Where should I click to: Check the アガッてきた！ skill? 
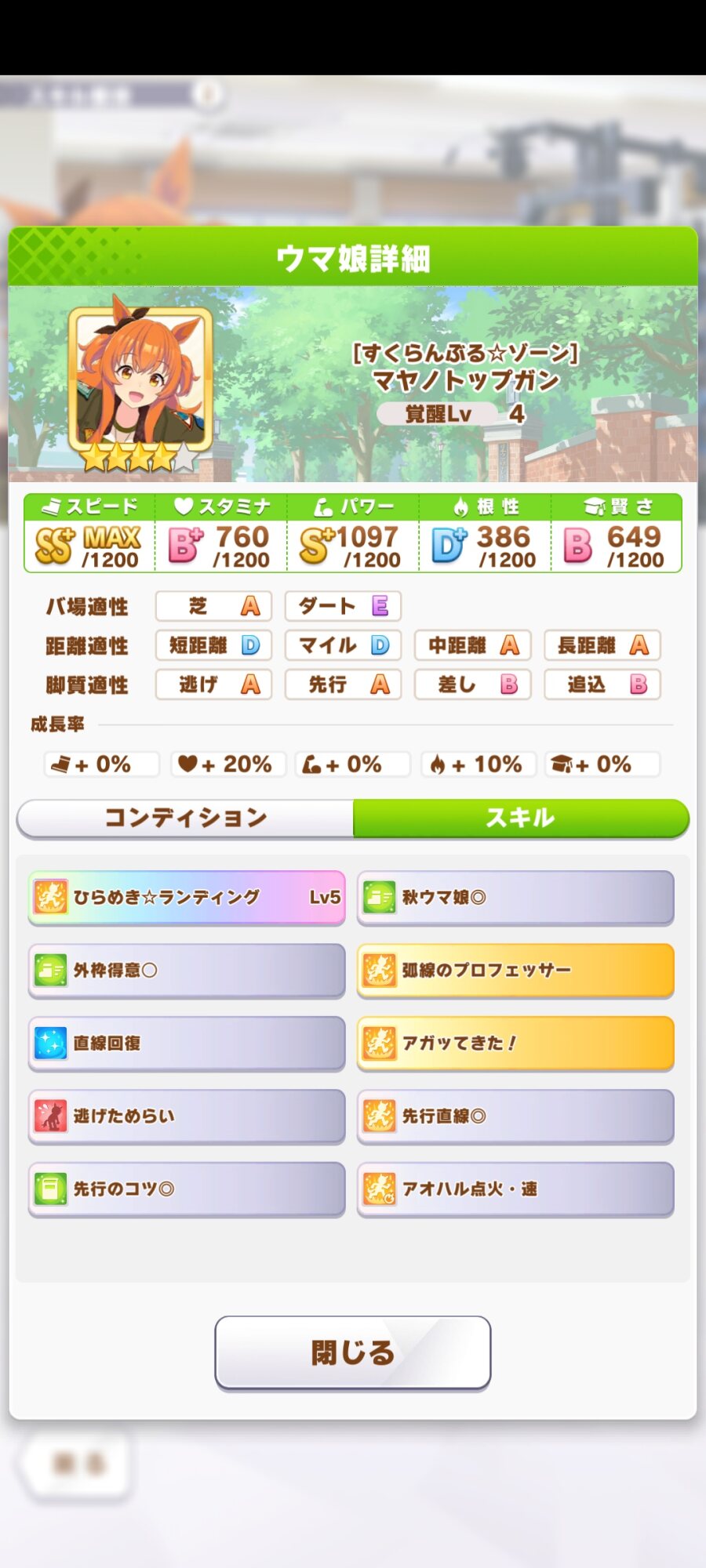515,1043
